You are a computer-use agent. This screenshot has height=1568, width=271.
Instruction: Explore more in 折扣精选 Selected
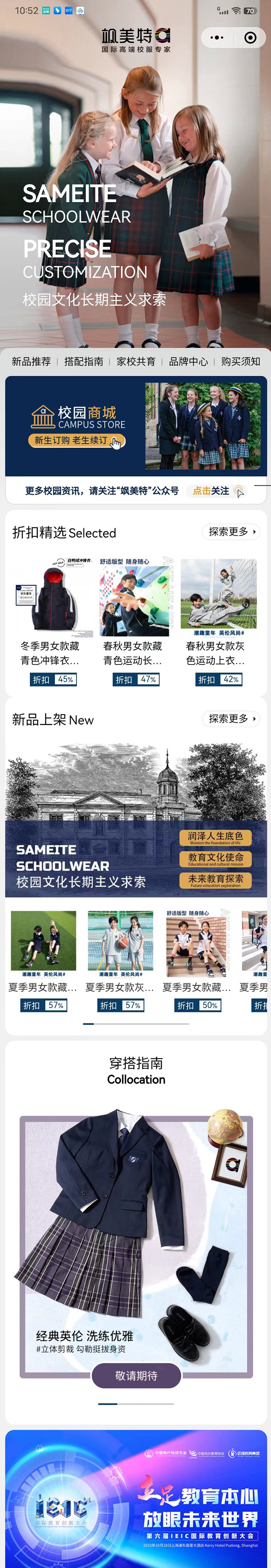[x=232, y=532]
